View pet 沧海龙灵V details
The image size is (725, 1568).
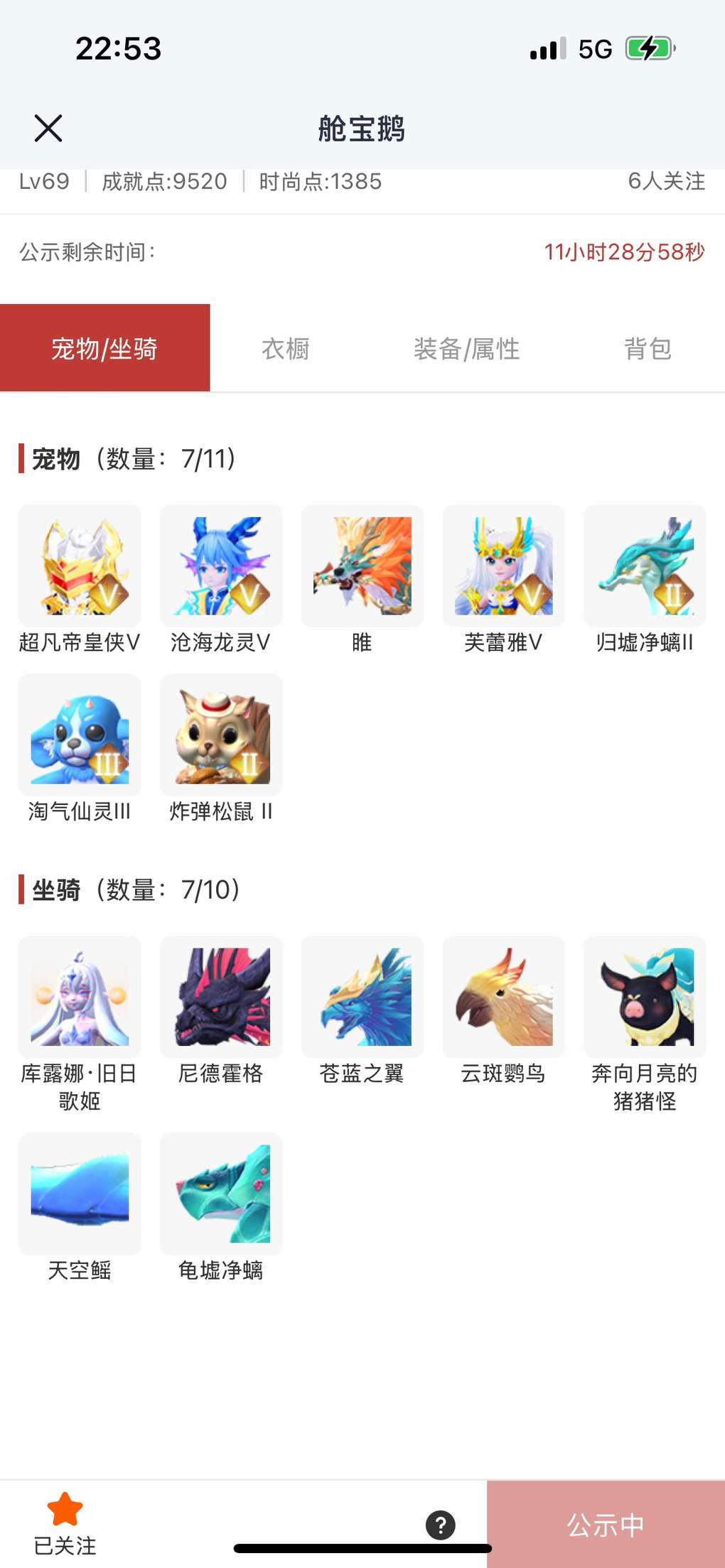[221, 566]
